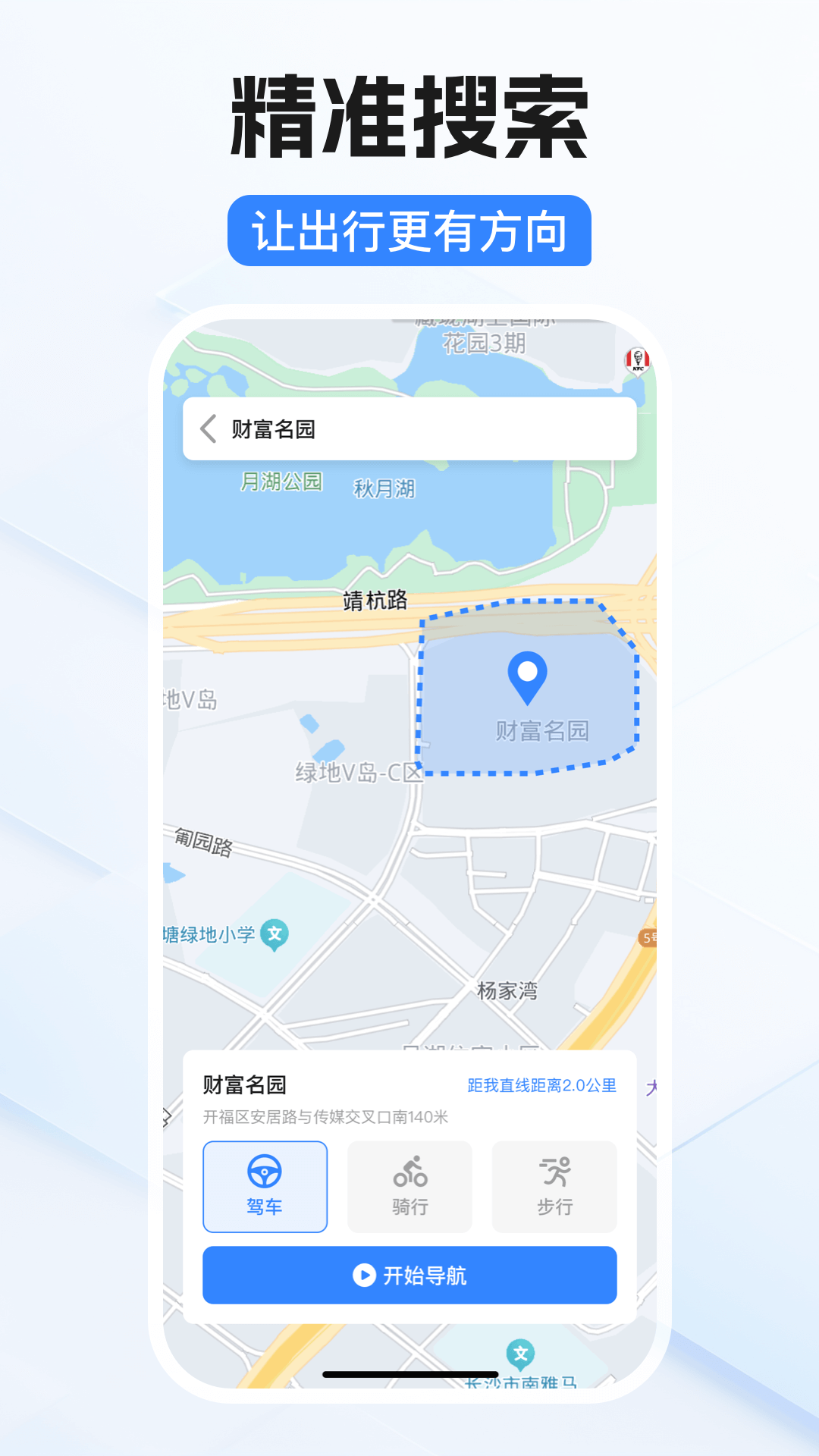Click the running person icon for 步行

pos(554,1172)
